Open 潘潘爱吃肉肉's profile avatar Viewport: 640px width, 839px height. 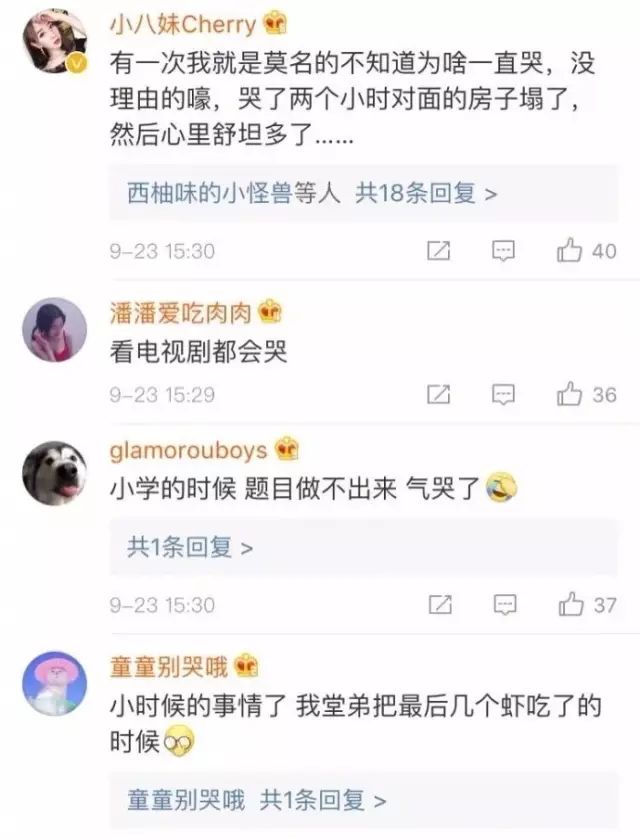(x=55, y=329)
